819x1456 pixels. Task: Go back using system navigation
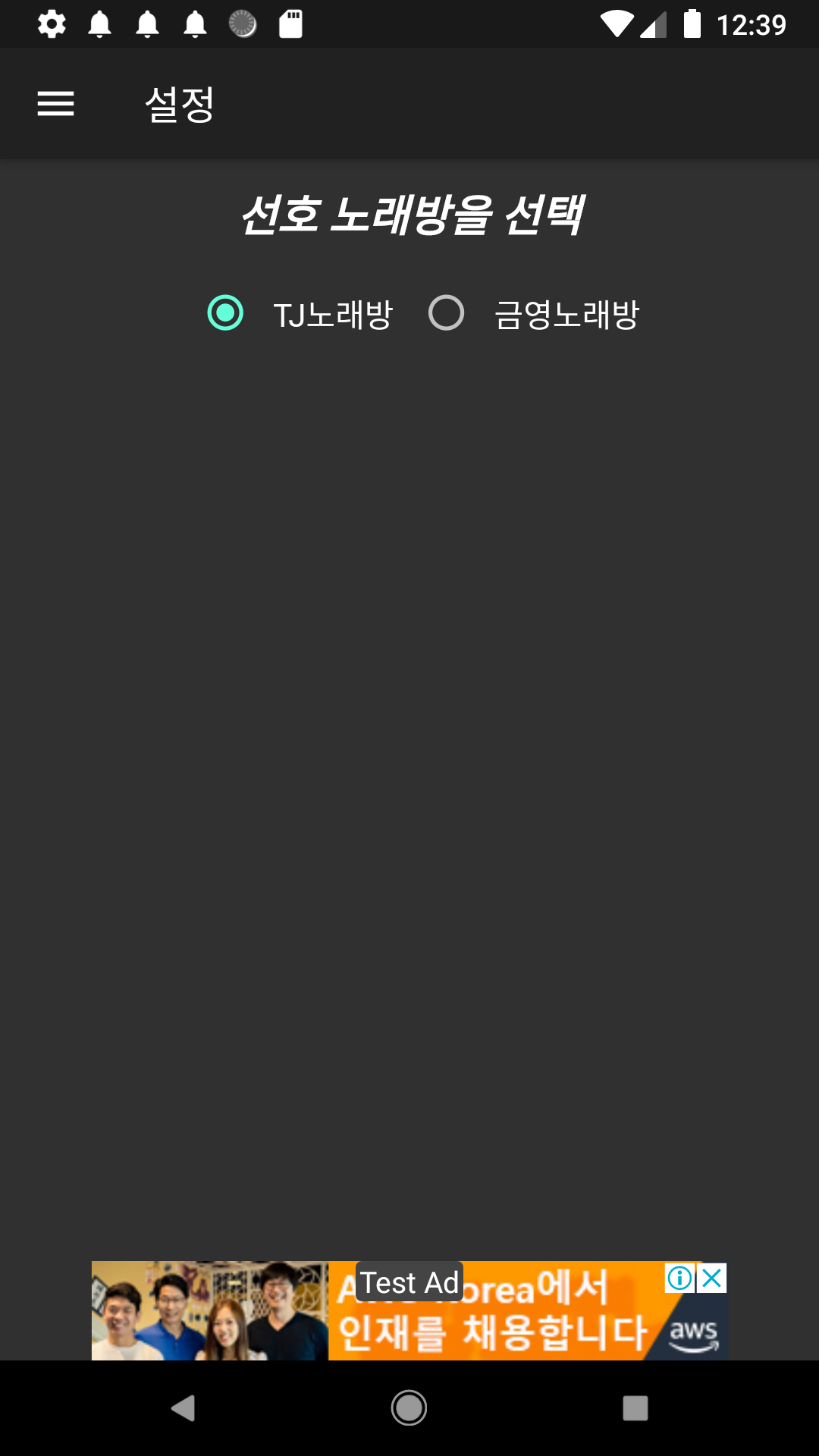183,1408
